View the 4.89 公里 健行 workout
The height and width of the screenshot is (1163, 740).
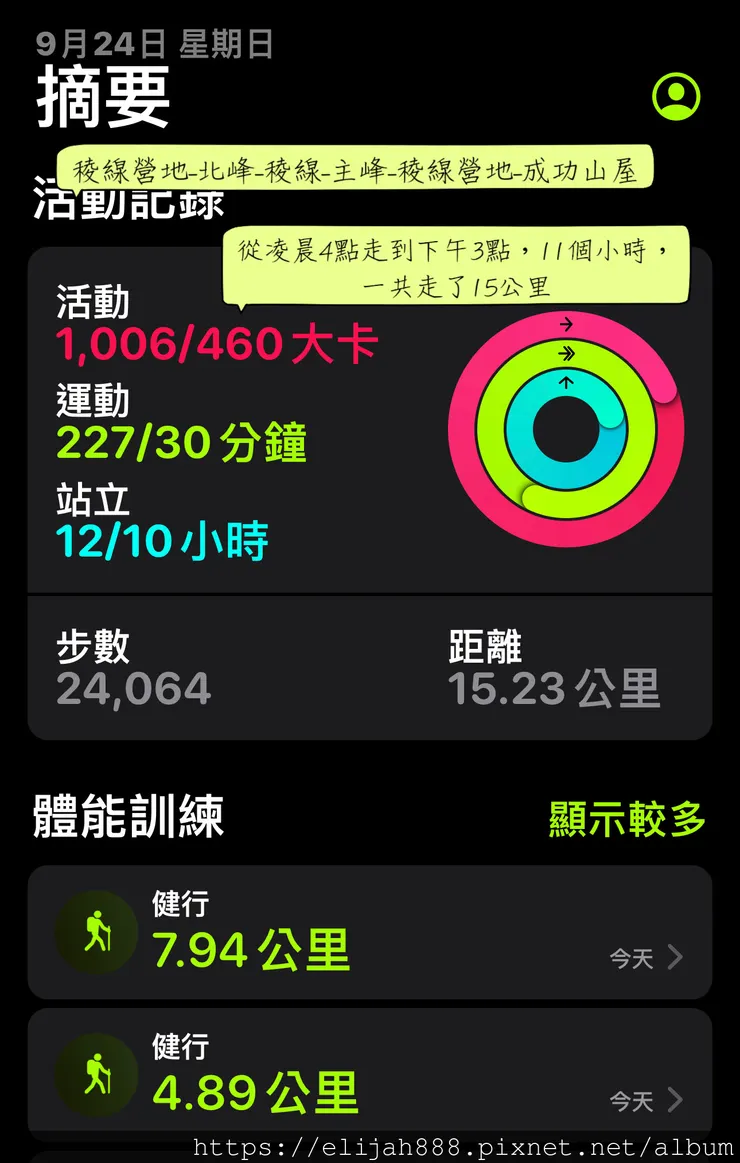pyautogui.click(x=369, y=1075)
